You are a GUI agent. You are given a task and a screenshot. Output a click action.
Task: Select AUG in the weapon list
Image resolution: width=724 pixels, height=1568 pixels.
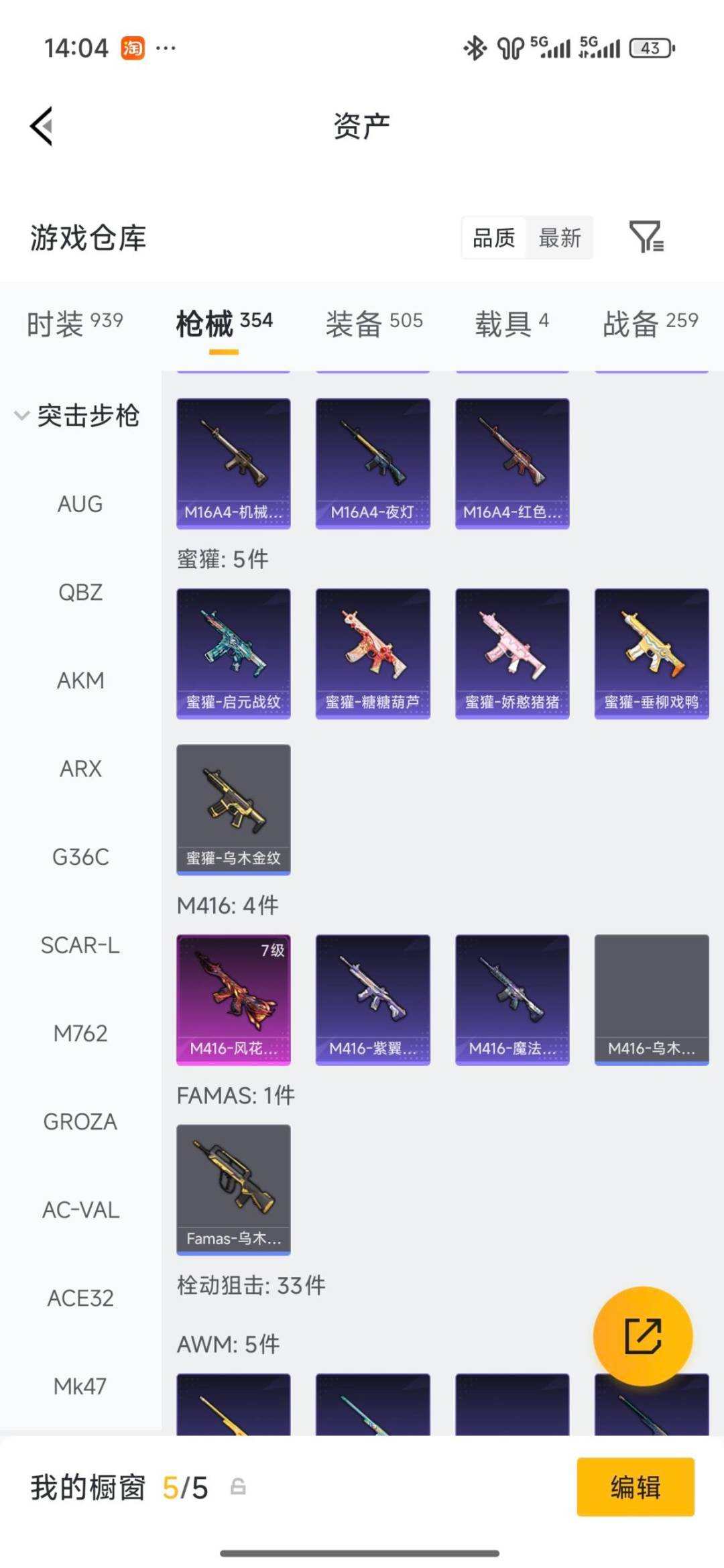point(80,504)
